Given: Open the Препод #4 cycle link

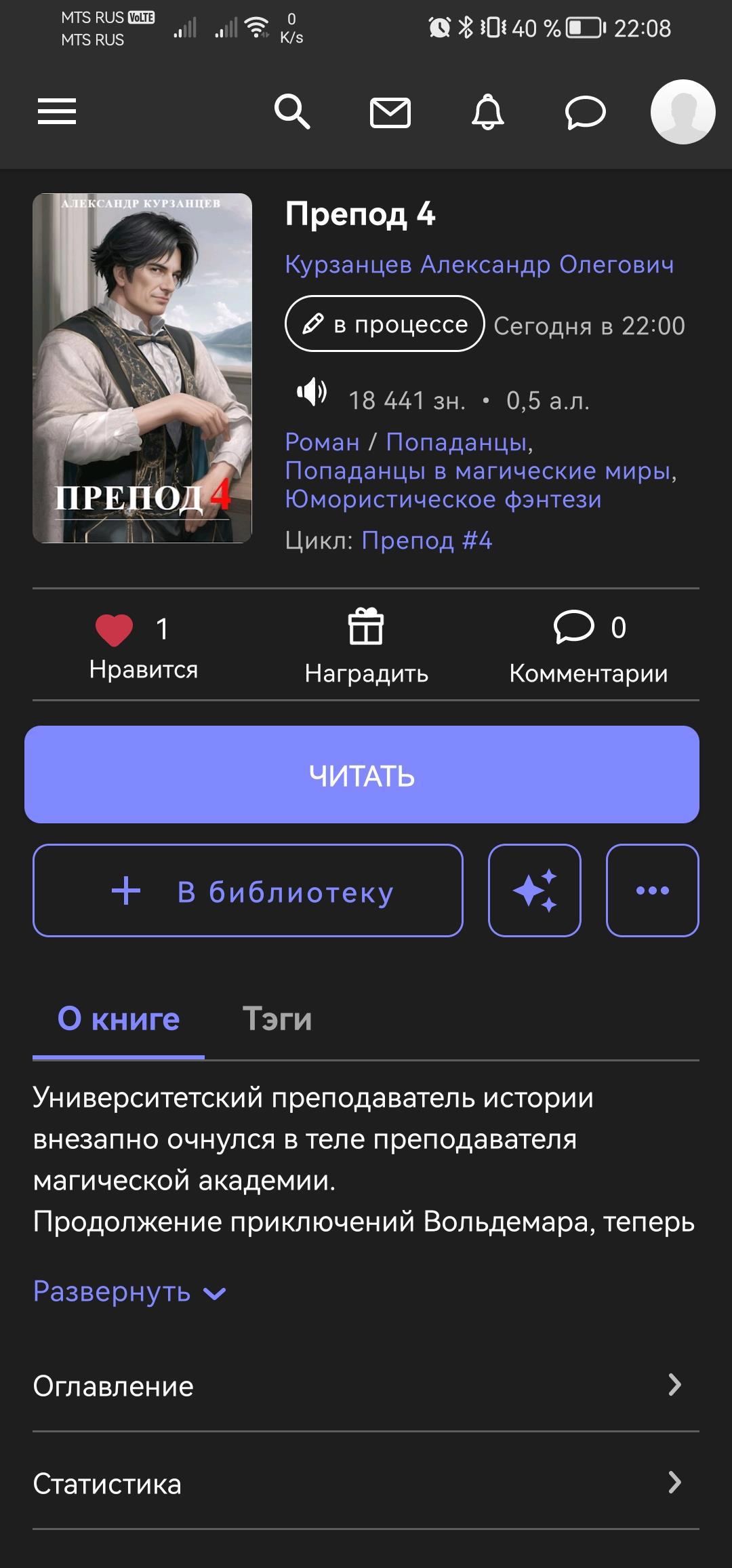Looking at the screenshot, I should [x=426, y=541].
